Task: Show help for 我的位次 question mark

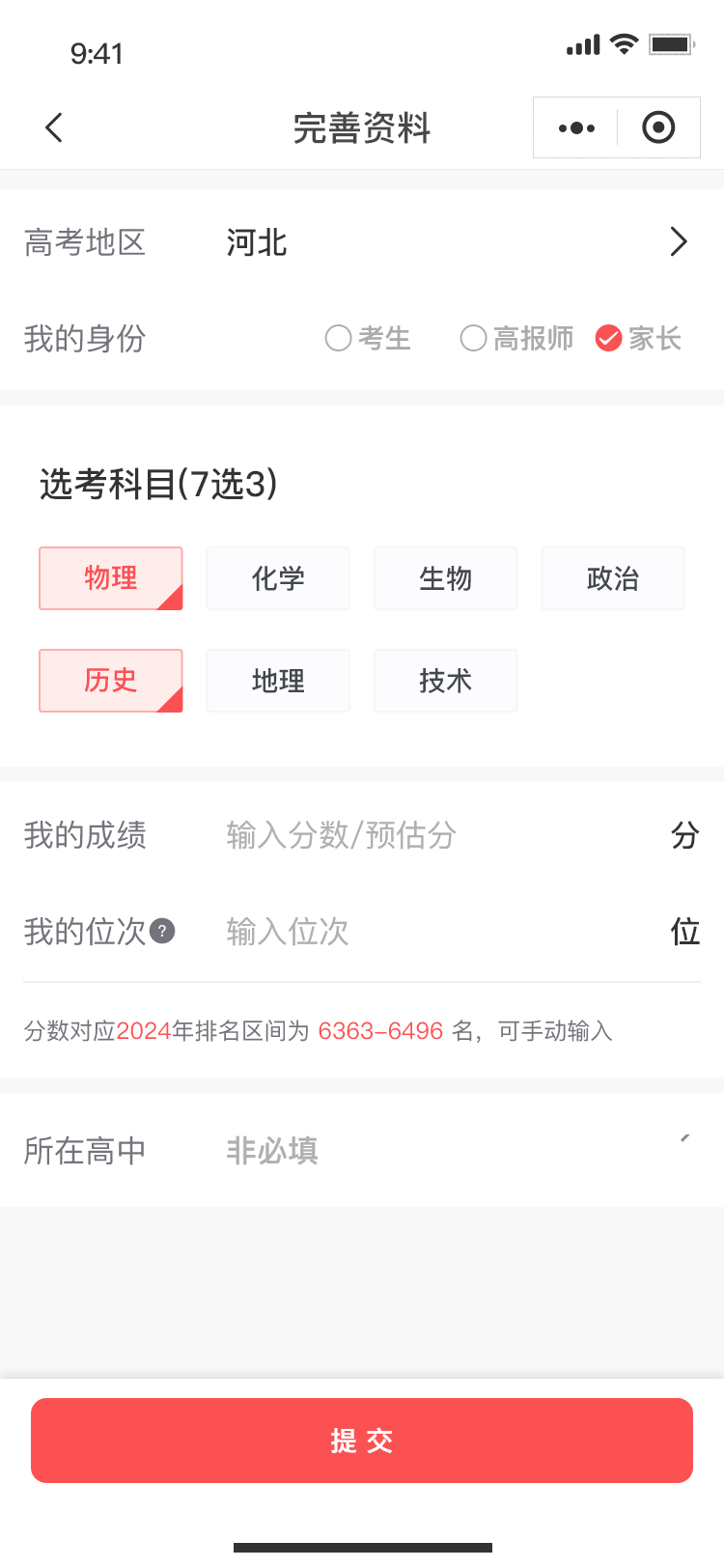Action: tap(163, 932)
